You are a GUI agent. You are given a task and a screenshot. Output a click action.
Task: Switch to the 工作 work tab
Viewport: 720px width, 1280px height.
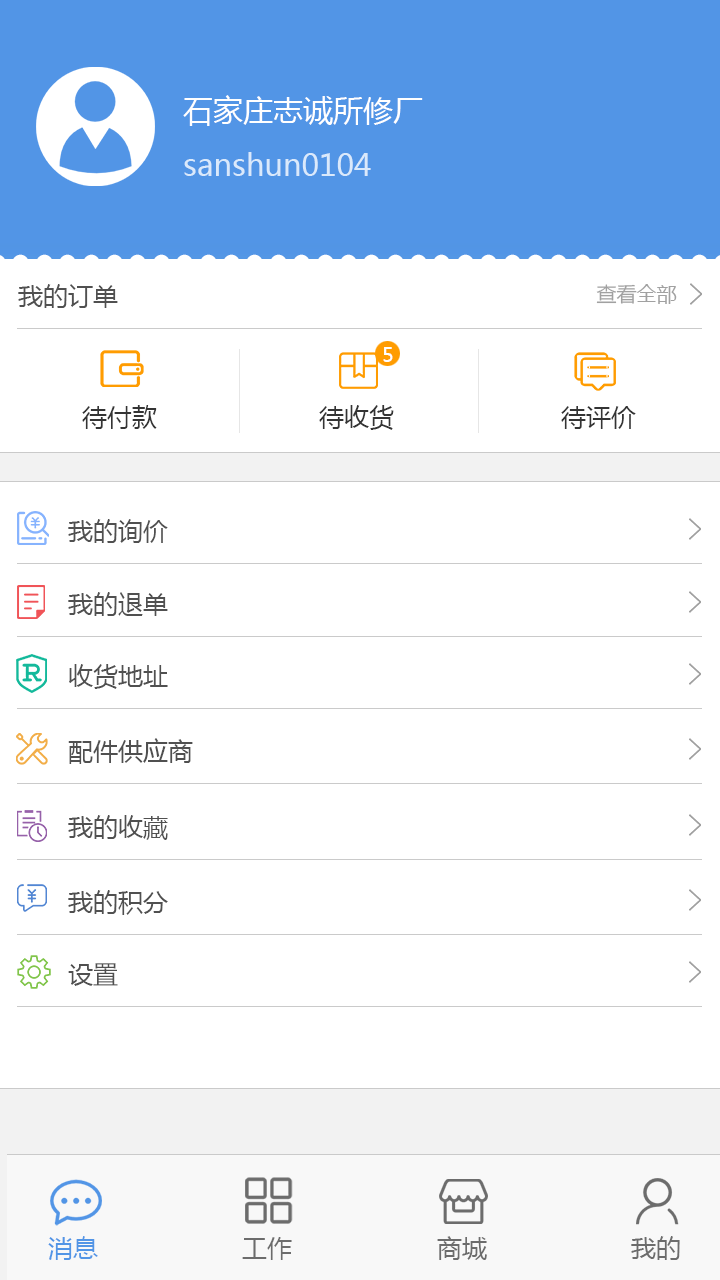(267, 1219)
